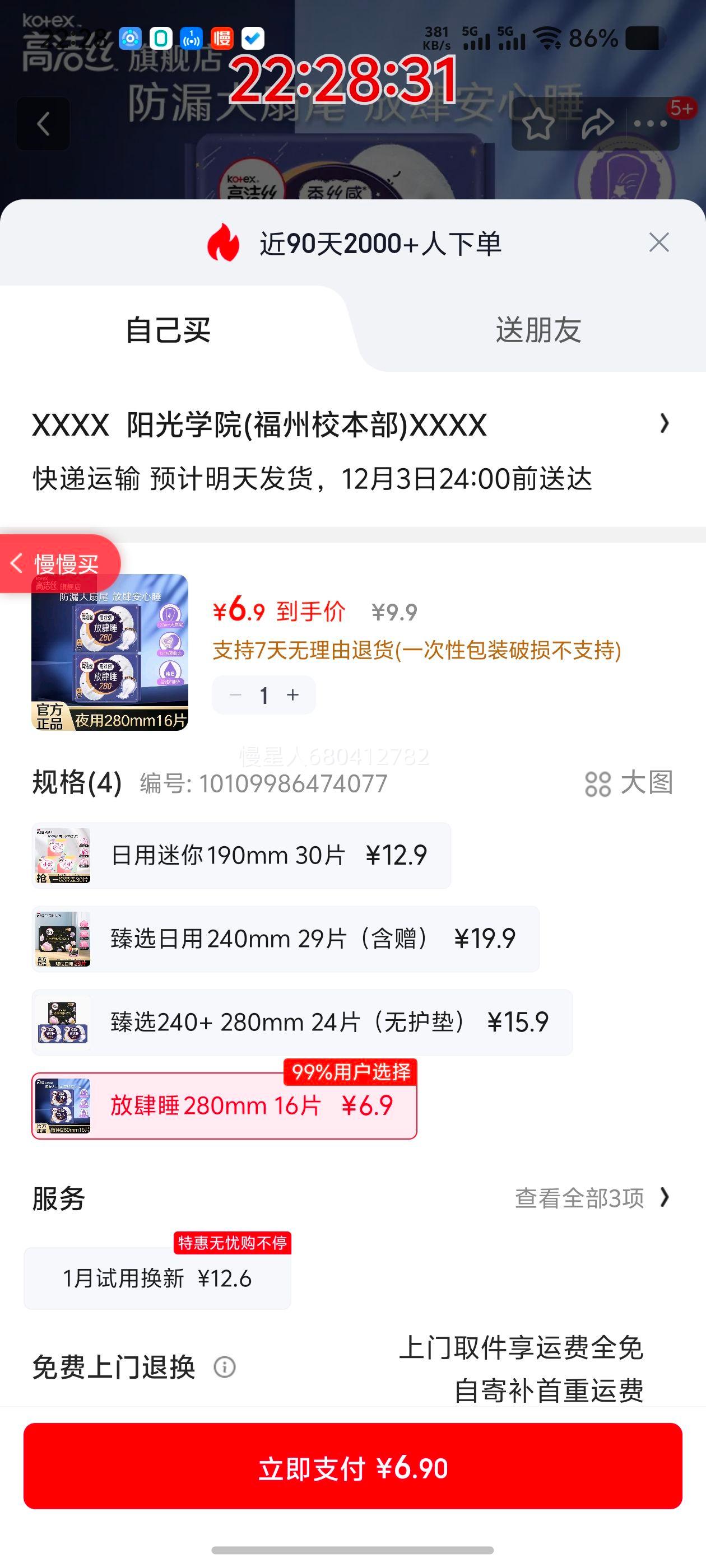Select the 放肆睡280mm 16片 option
This screenshot has width=706, height=1568.
pyautogui.click(x=224, y=1105)
